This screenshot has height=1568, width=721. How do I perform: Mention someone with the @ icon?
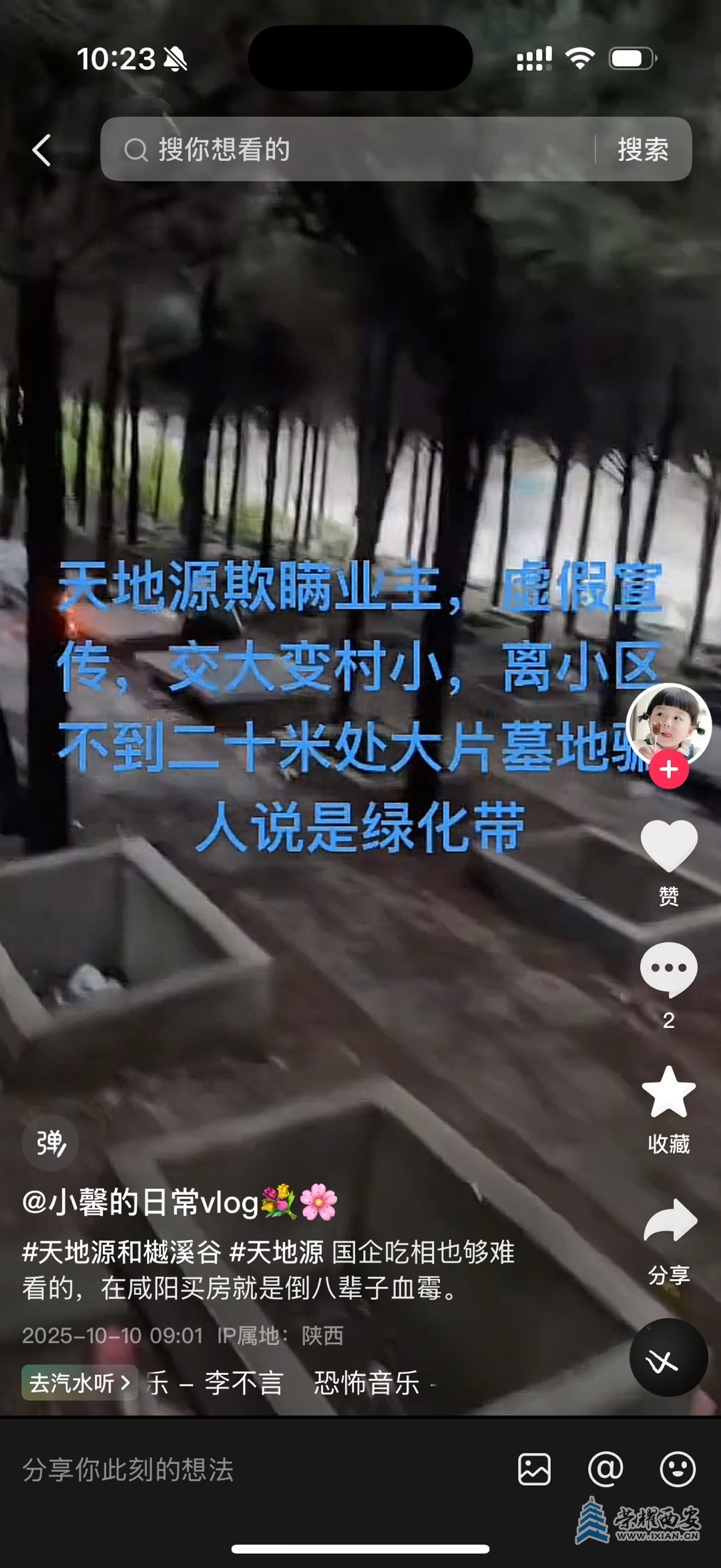(x=606, y=1470)
